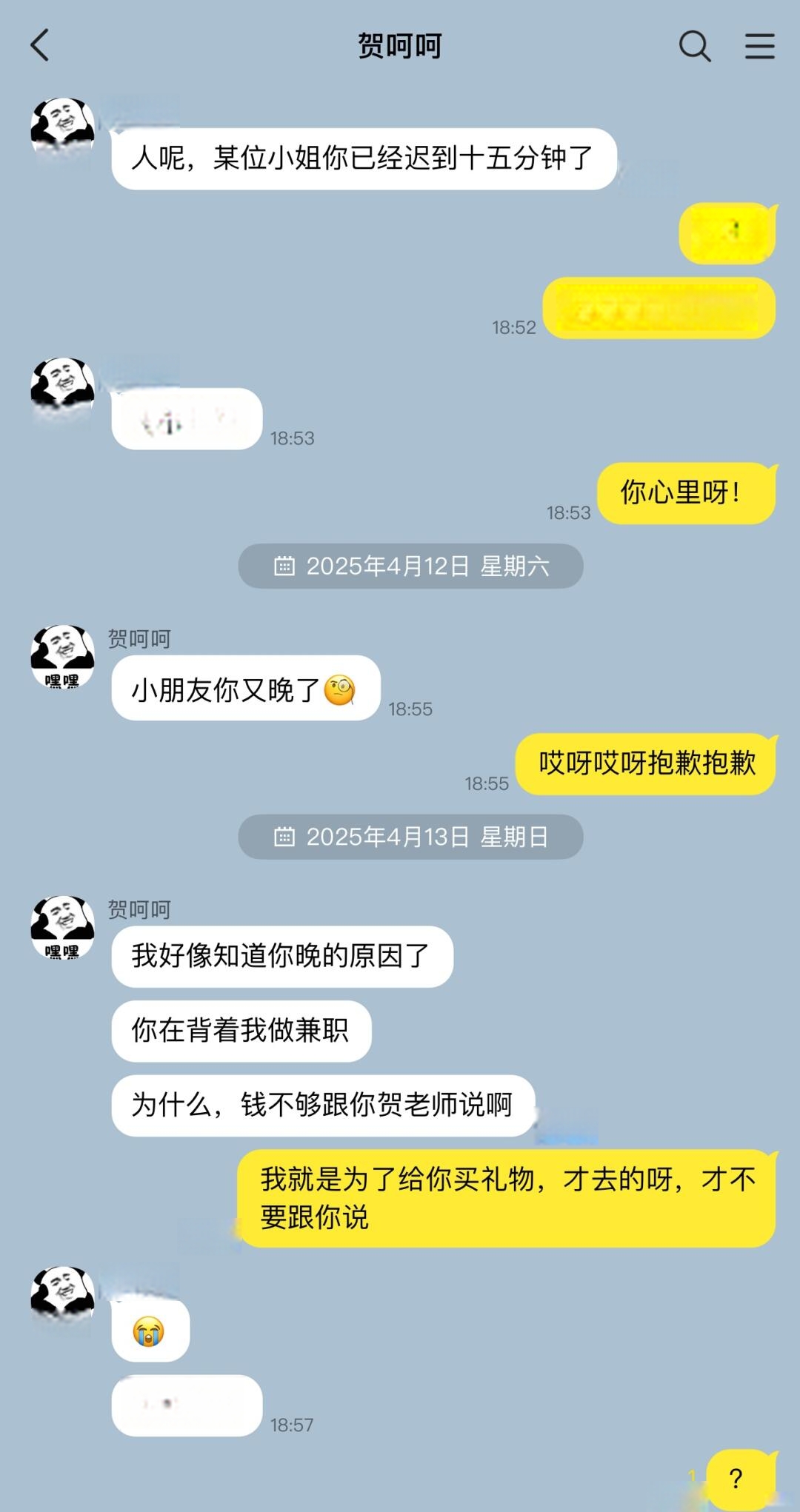Open the chat room menu
The width and height of the screenshot is (800, 1512).
point(759,46)
